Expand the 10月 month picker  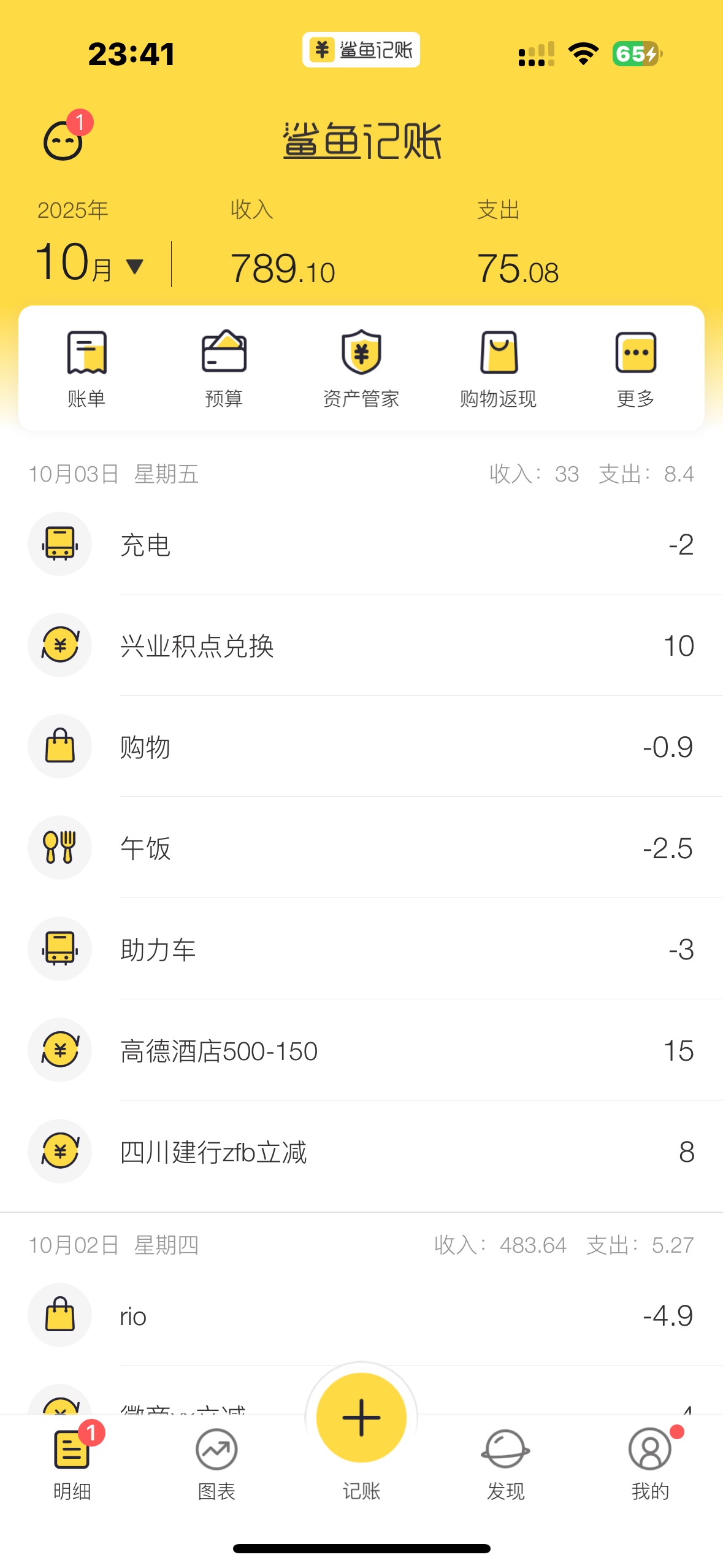point(90,264)
